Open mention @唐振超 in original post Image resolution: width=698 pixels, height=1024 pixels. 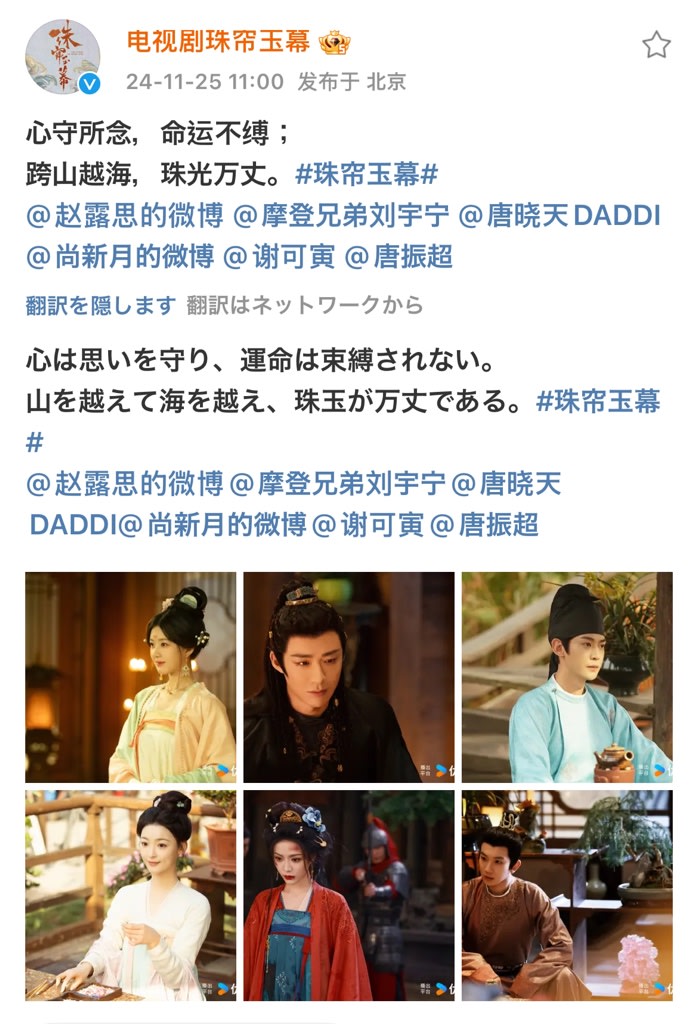(398, 256)
